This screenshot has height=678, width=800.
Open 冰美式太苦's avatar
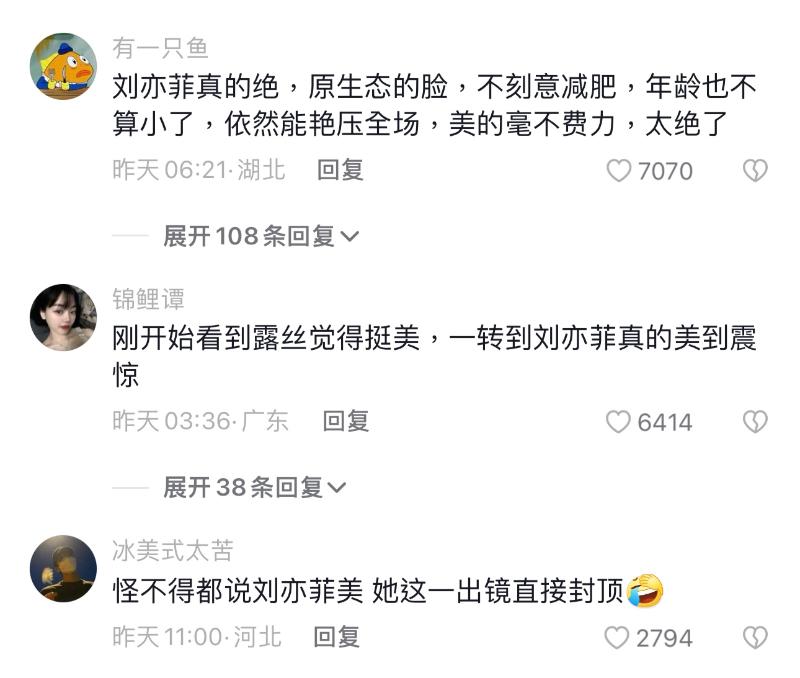(64, 568)
